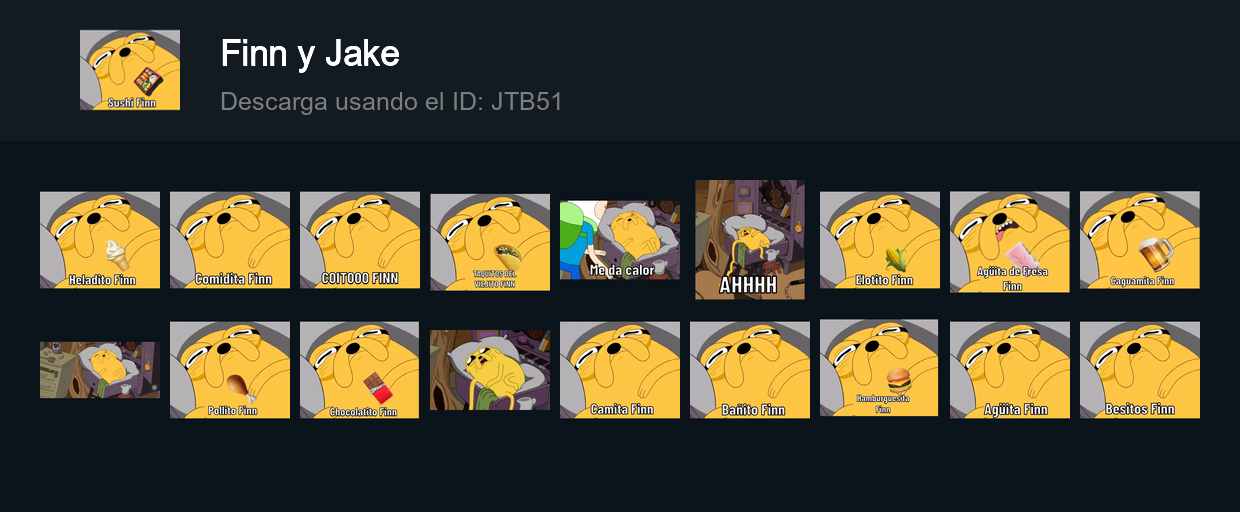
Task: Select the Camita Finn sticker
Action: click(620, 370)
